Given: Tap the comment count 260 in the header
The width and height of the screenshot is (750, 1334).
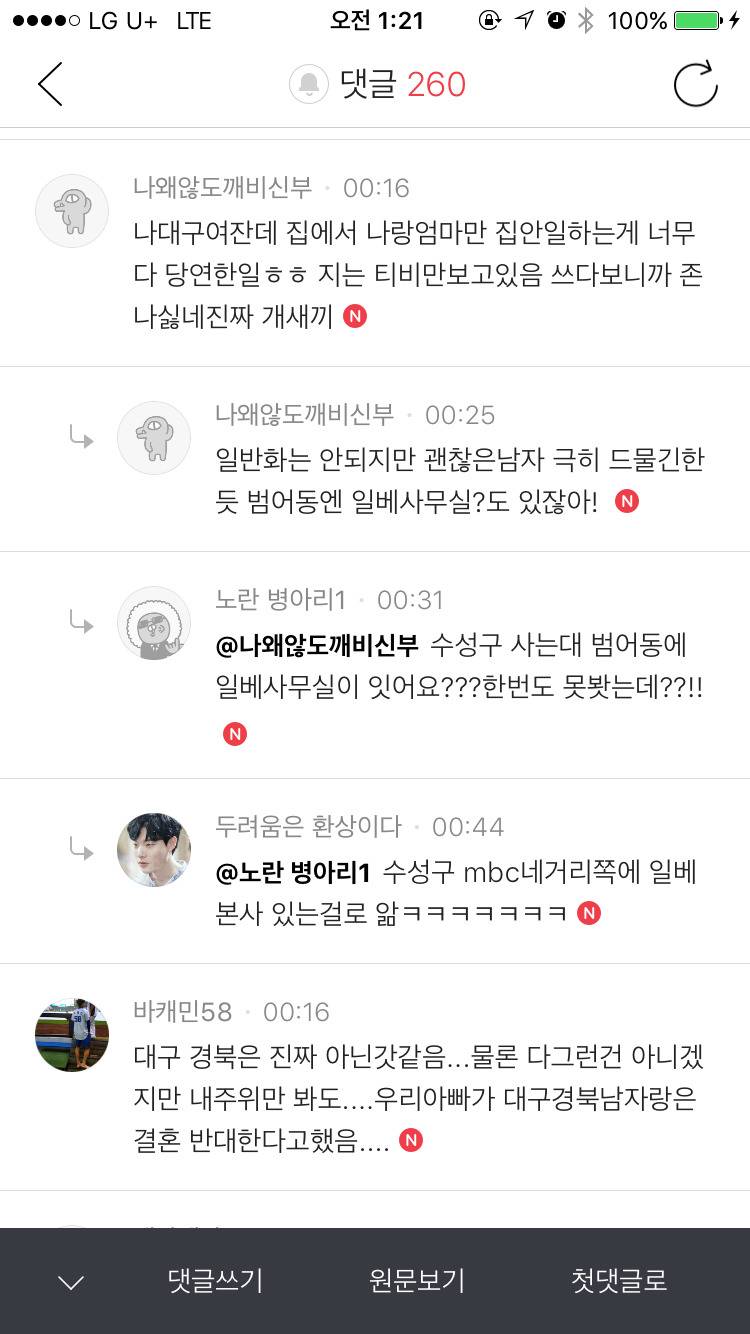Looking at the screenshot, I should pos(437,85).
